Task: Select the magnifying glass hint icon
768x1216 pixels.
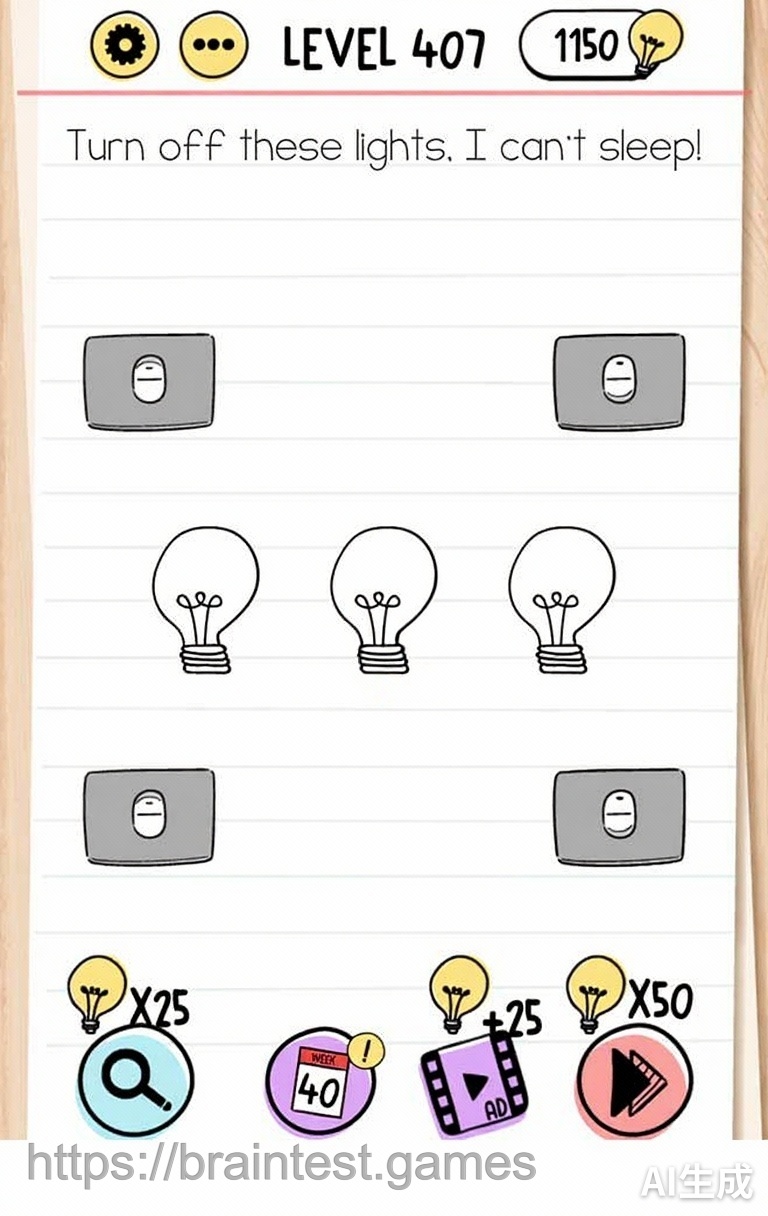Action: 135,1080
